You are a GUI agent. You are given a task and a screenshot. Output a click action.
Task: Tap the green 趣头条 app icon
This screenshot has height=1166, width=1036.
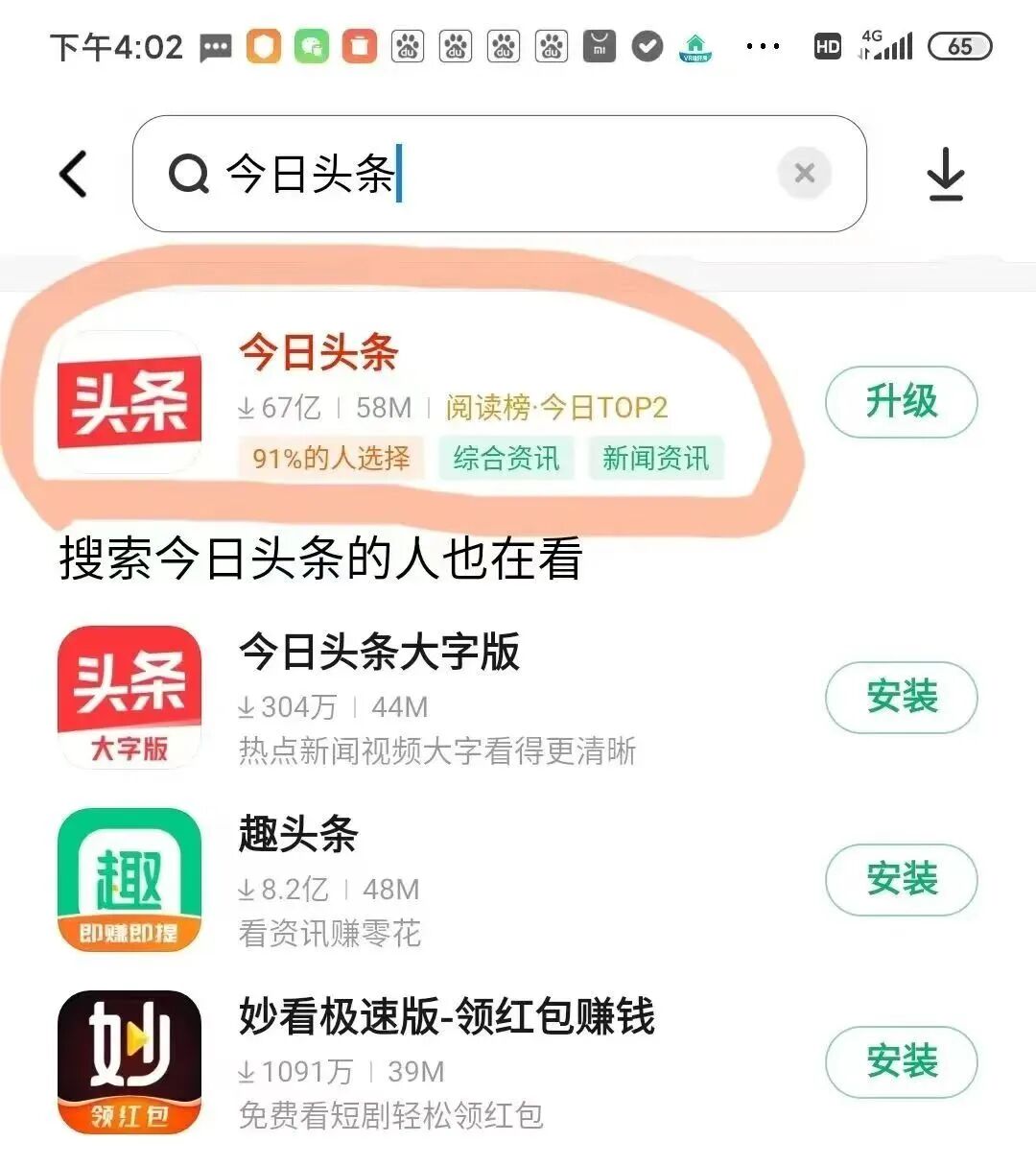click(x=129, y=879)
